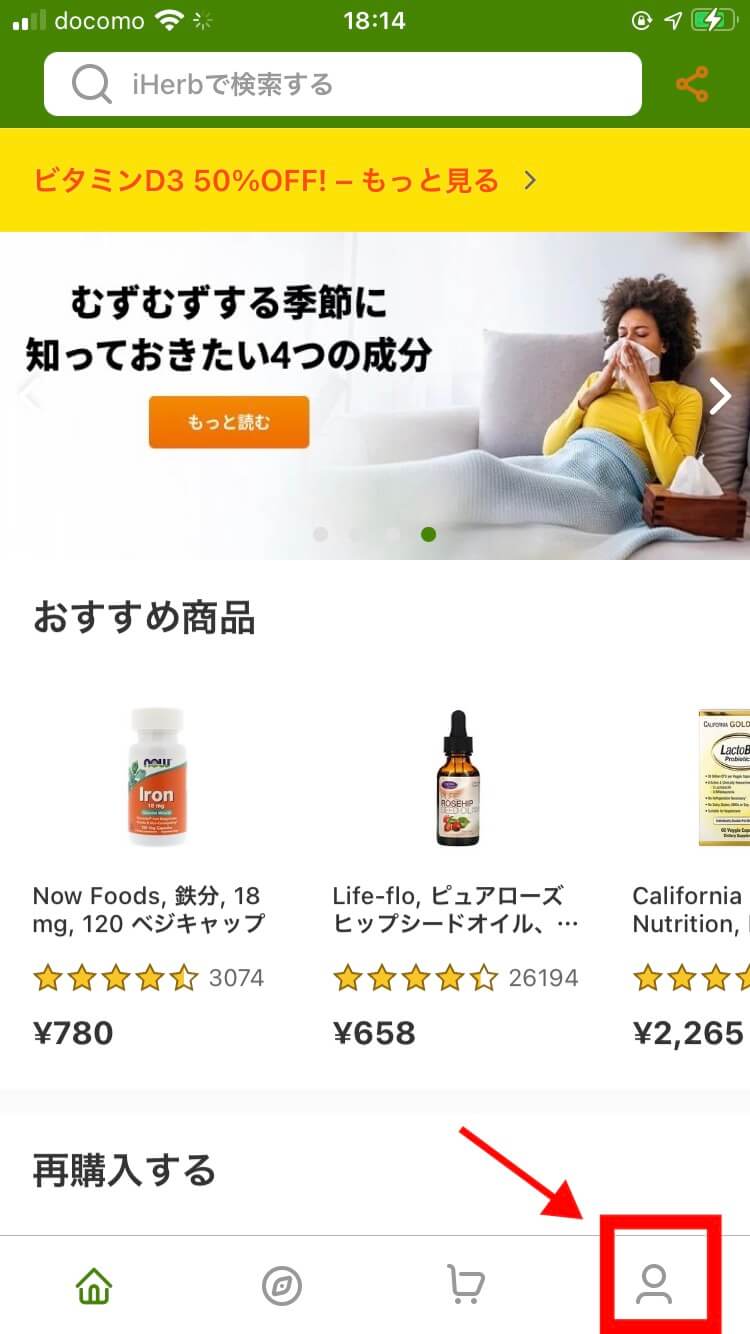Go to the Home tab
This screenshot has height=1334, width=750.
coord(94,1284)
